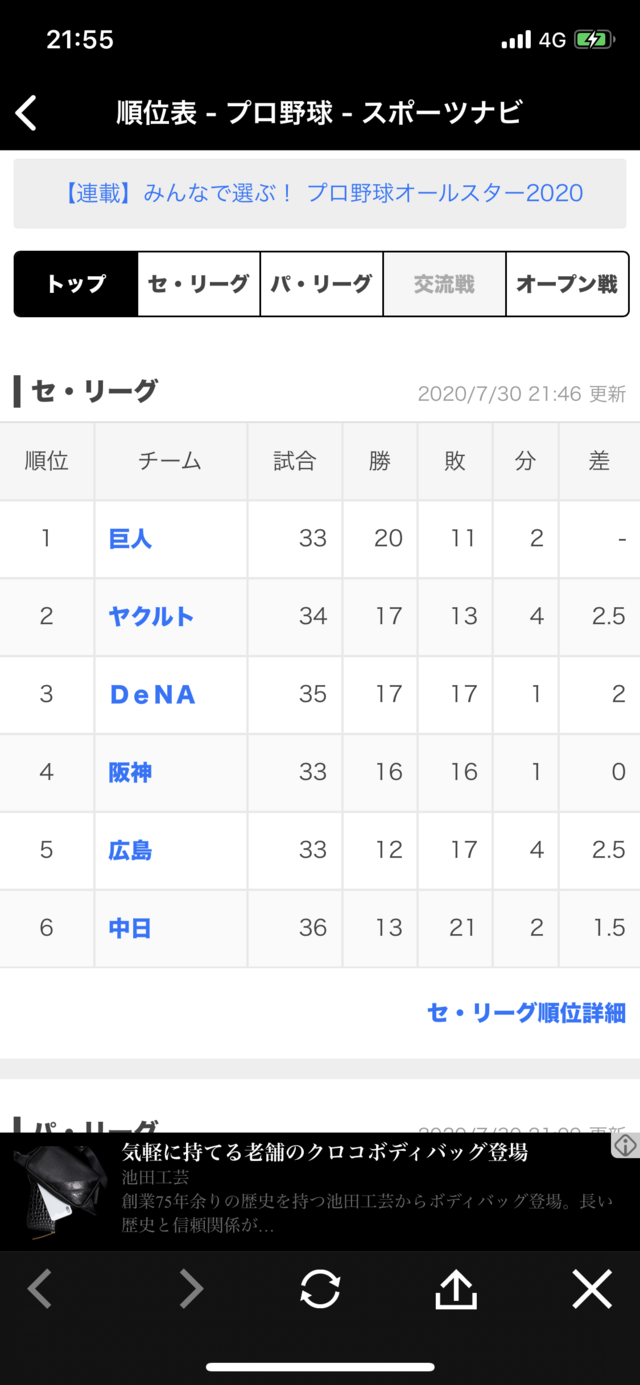Screen dimensions: 640x1385
Task: Open the 阪神 team page
Action: 130,772
